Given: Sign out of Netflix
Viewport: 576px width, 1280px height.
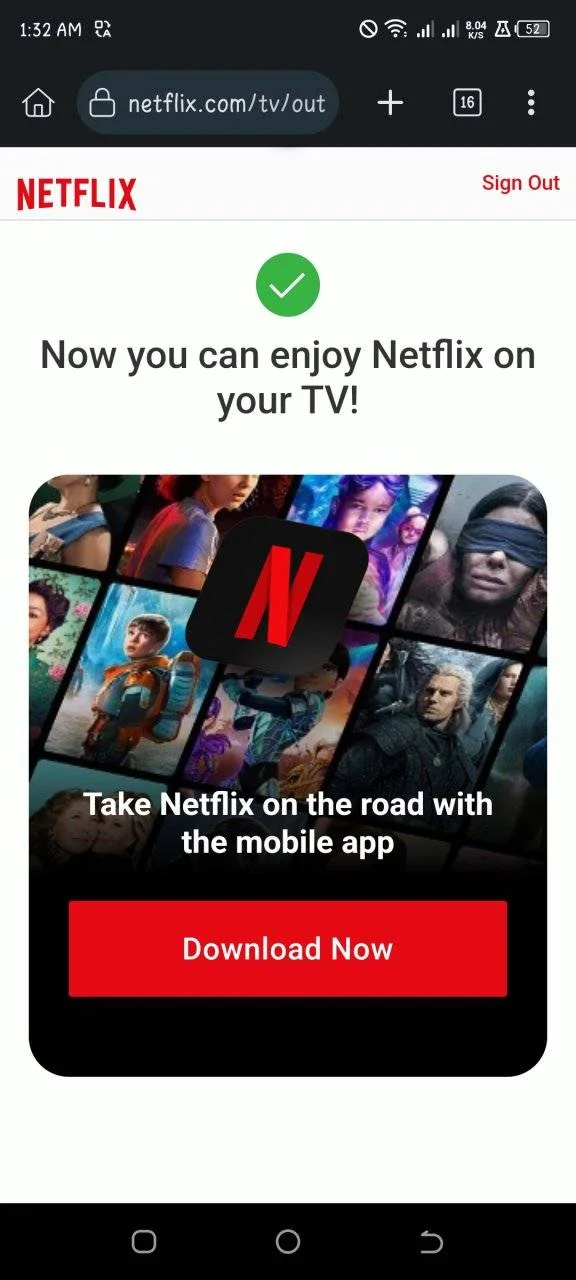Looking at the screenshot, I should point(520,183).
